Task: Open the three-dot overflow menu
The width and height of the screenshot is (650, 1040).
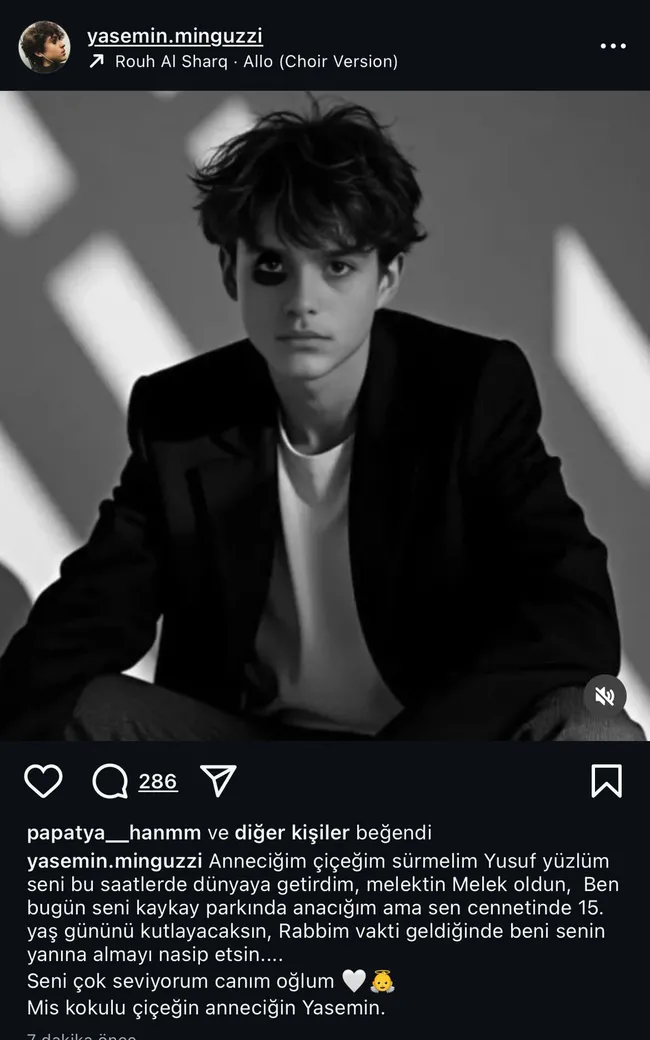Action: point(612,46)
